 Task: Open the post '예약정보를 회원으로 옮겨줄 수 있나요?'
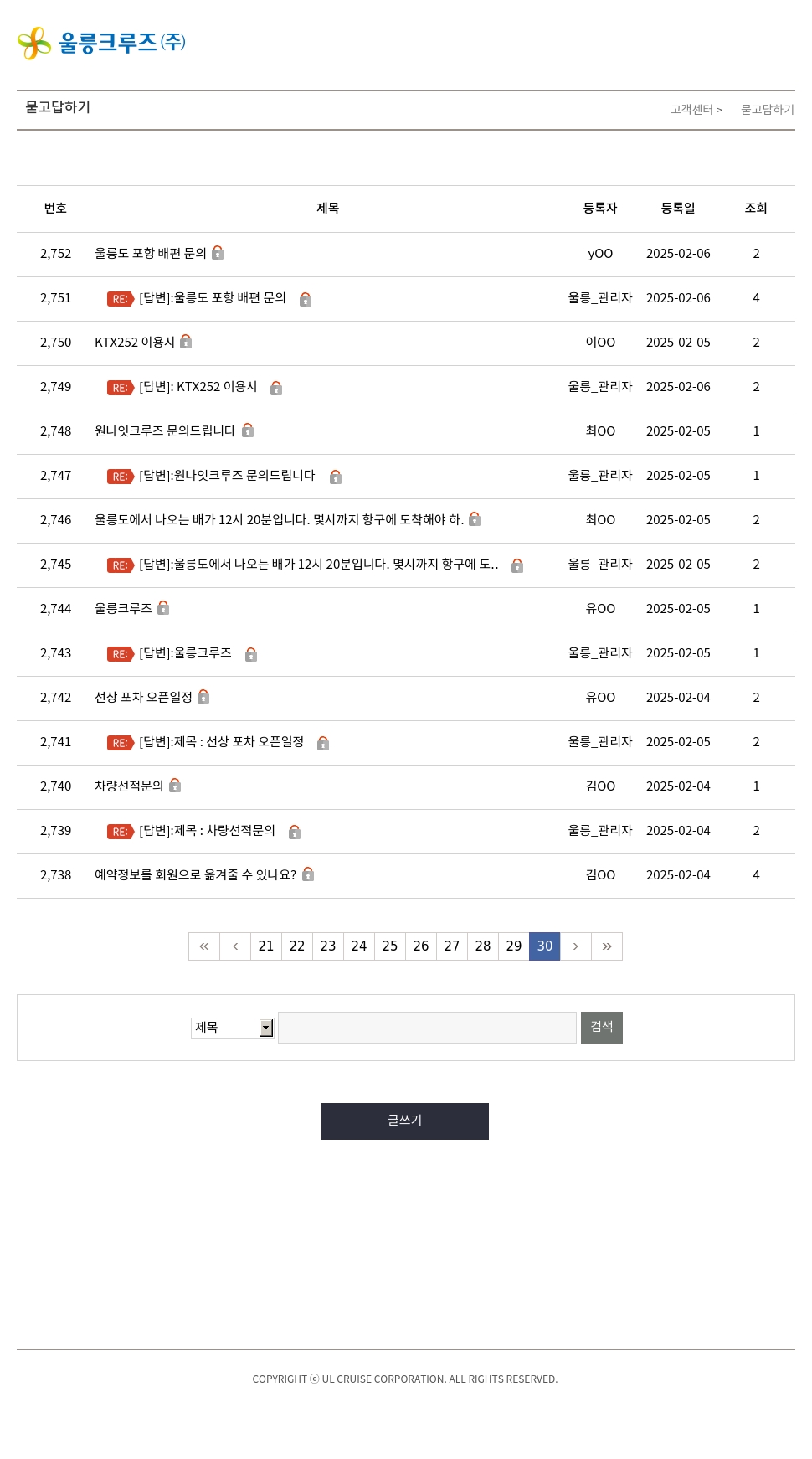[x=195, y=875]
